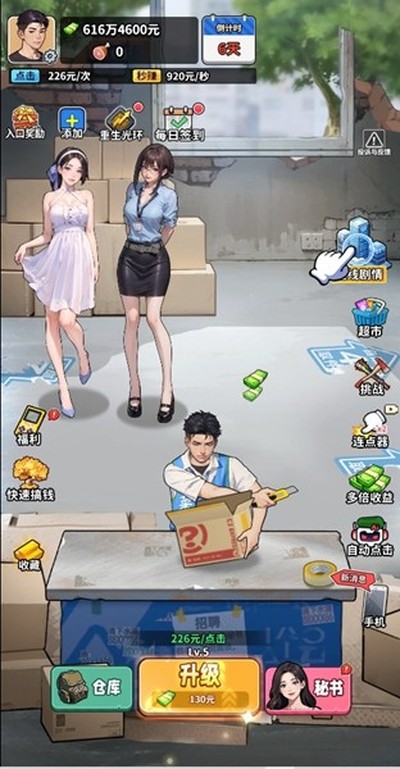The height and width of the screenshot is (769, 400).
Task: Open 投诉与反馈 complaint feedback
Action: click(374, 143)
